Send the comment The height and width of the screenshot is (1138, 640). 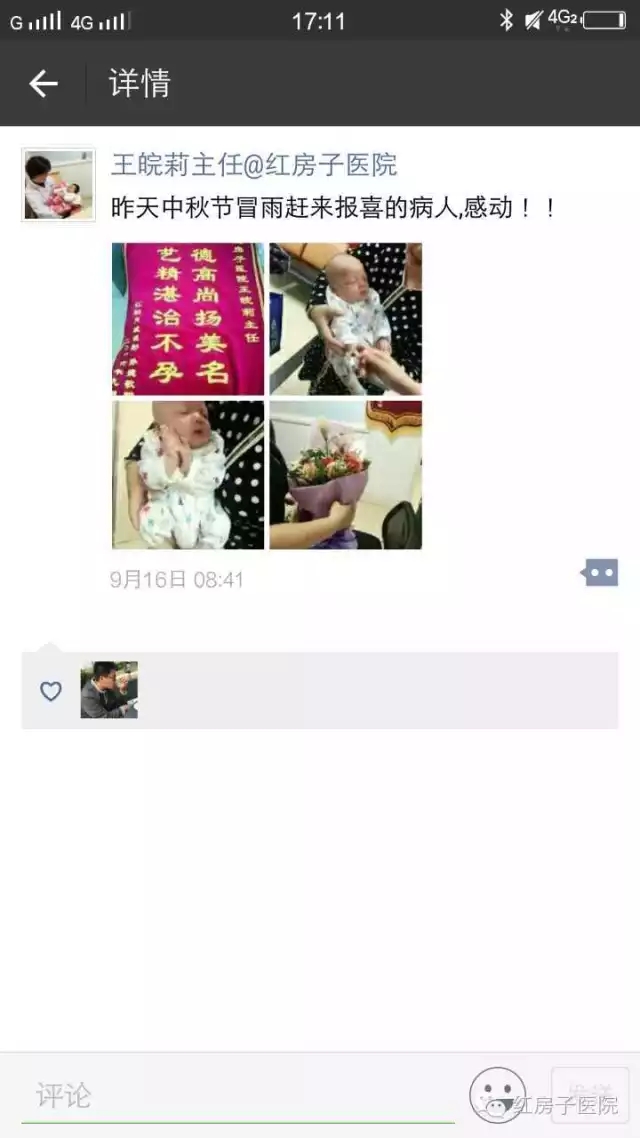click(590, 1094)
